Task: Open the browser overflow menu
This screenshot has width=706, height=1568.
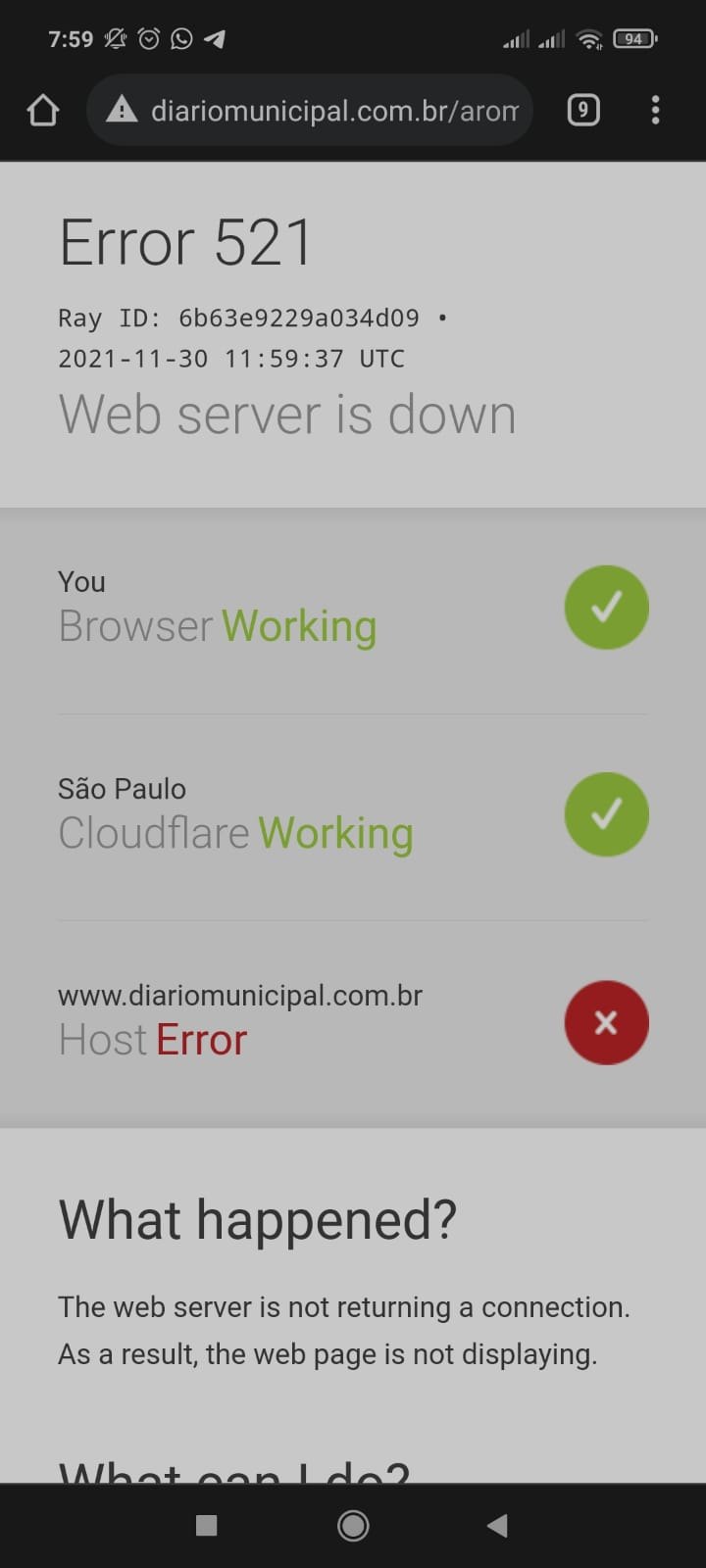Action: tap(655, 110)
